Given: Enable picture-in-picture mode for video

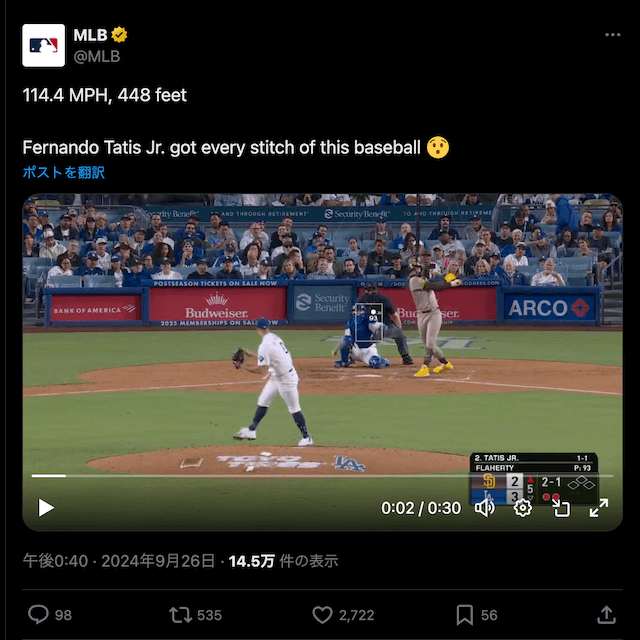Looking at the screenshot, I should [561, 508].
